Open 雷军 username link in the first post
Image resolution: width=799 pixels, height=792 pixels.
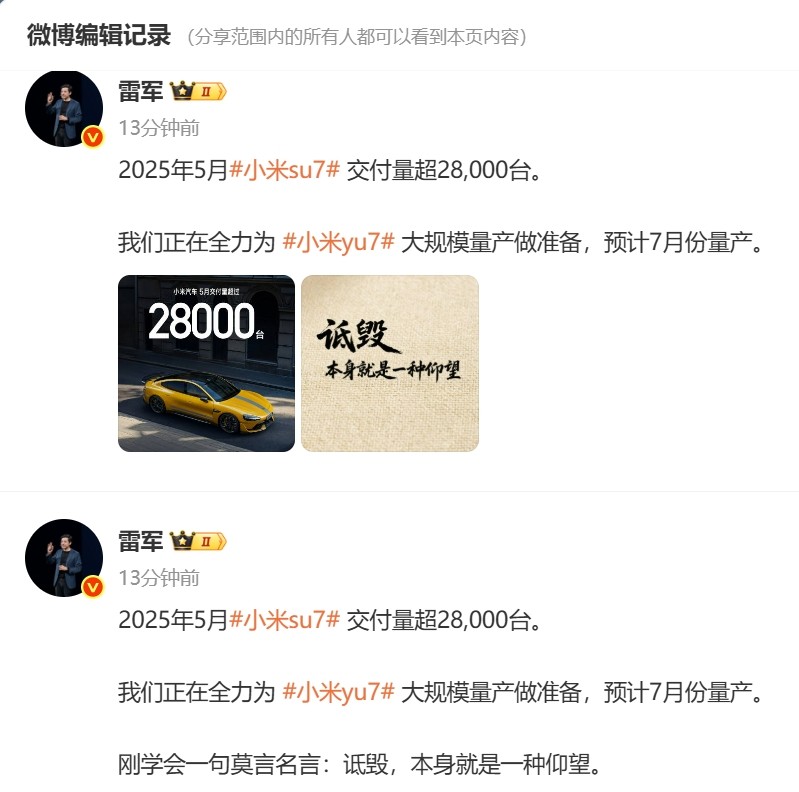[x=140, y=93]
